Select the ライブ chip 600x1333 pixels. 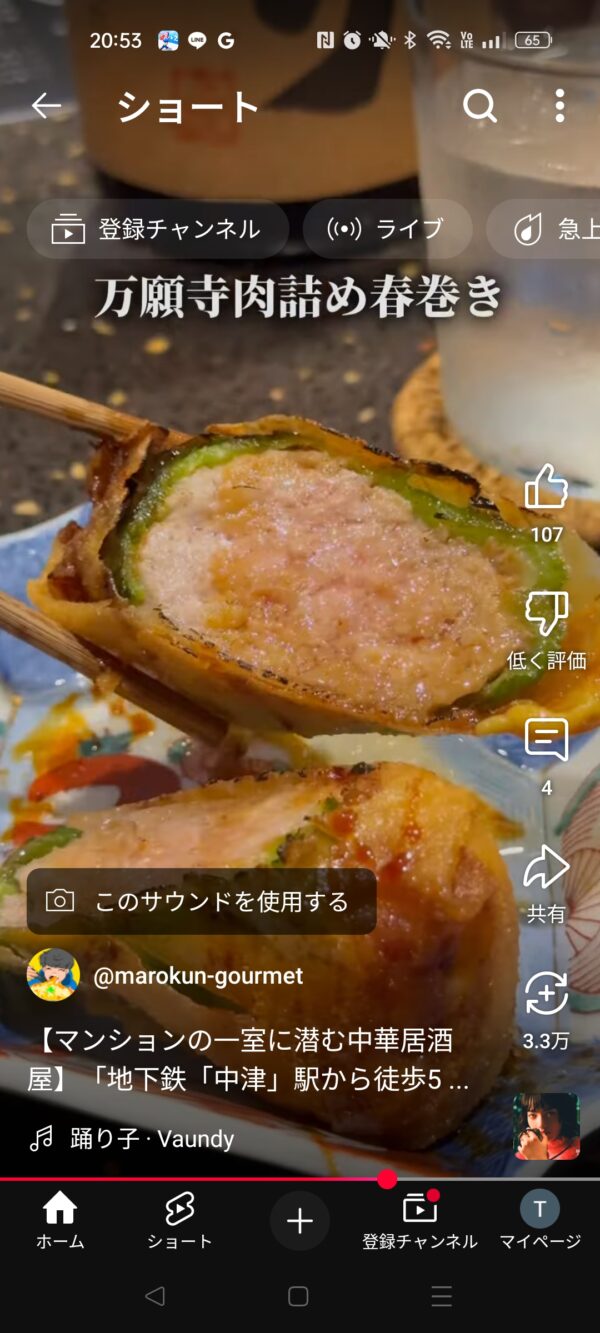[x=387, y=229]
